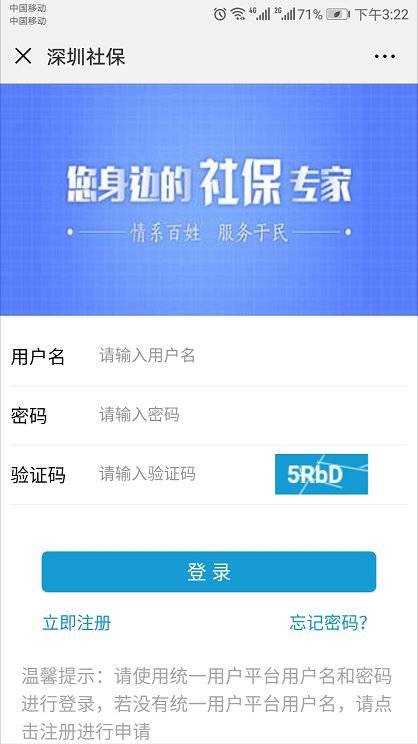Tap the 密码 password field
Image resolution: width=418 pixels, height=744 pixels.
coord(251,415)
